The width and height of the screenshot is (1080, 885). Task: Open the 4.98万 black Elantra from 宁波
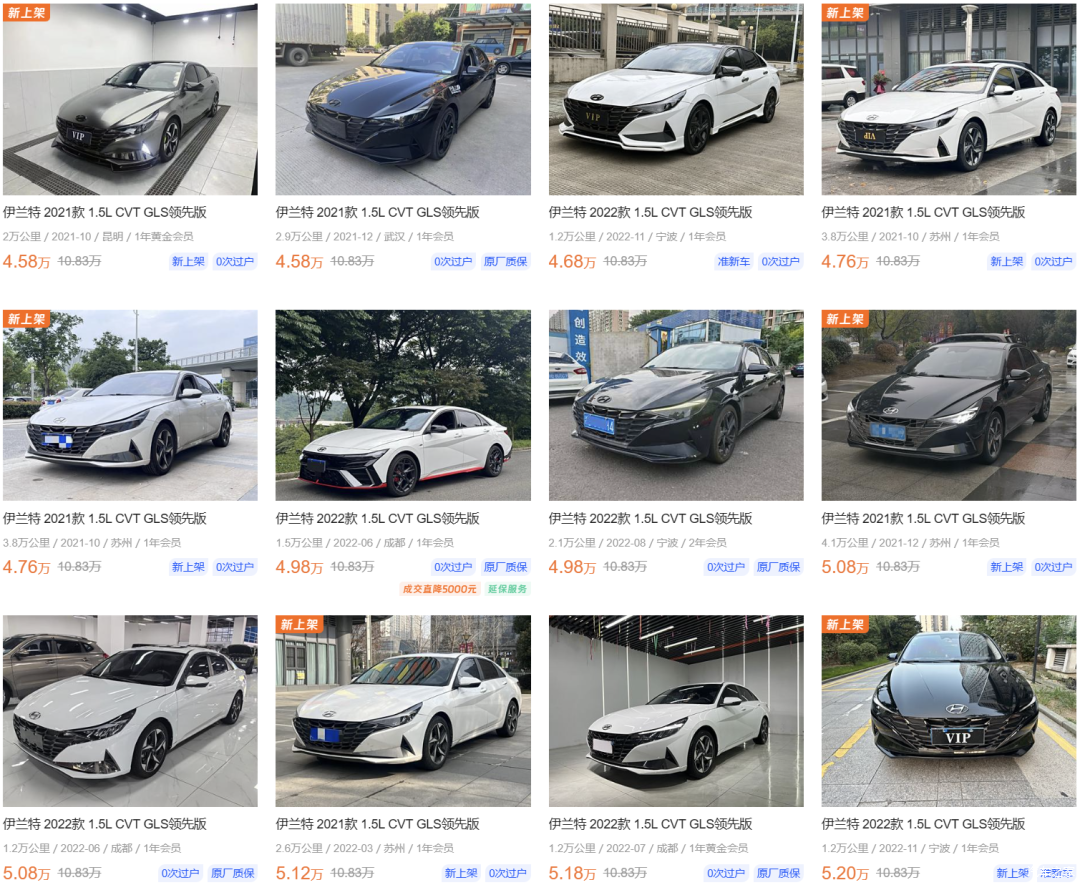[676, 406]
